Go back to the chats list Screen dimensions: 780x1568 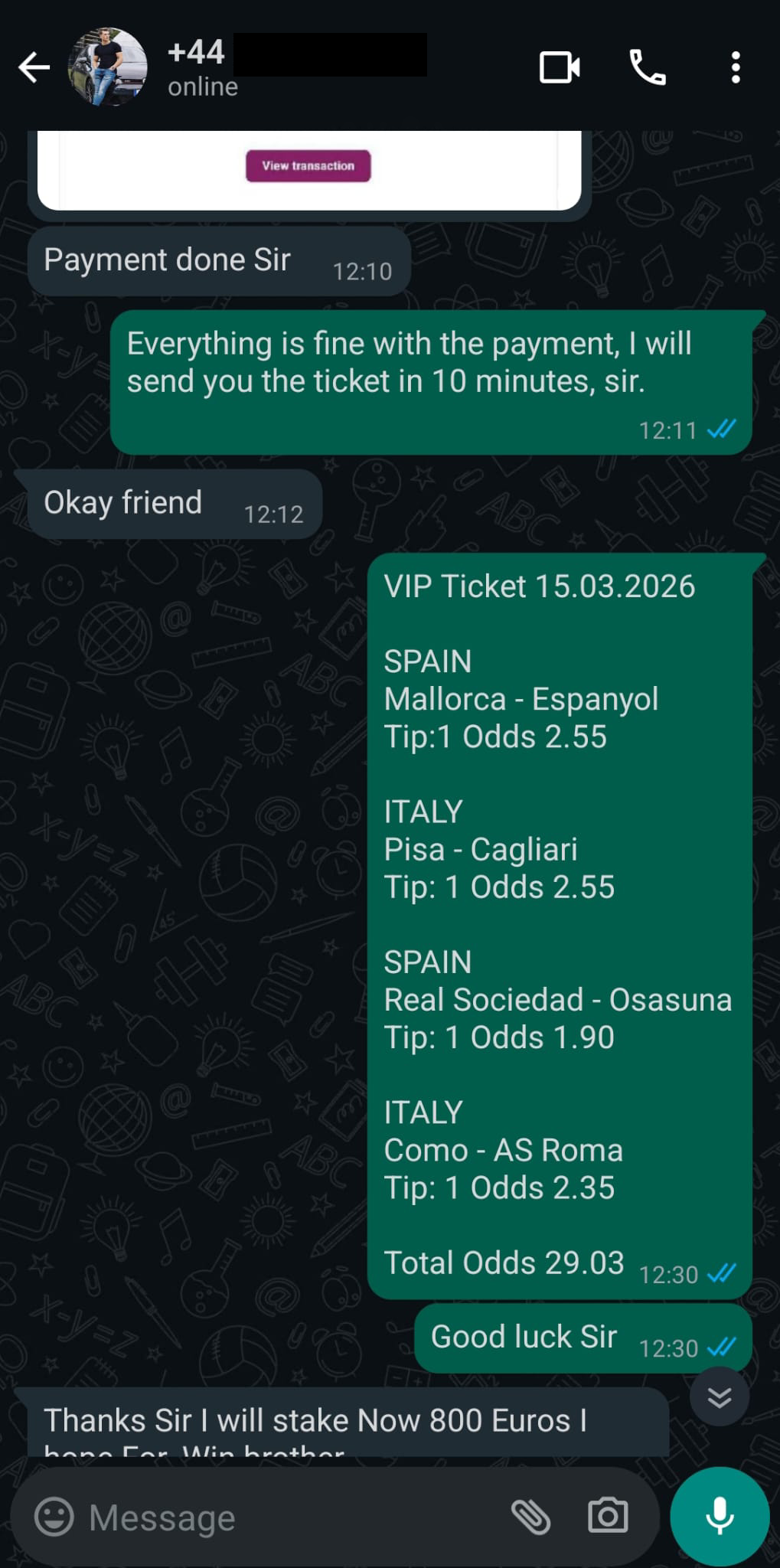[x=34, y=67]
